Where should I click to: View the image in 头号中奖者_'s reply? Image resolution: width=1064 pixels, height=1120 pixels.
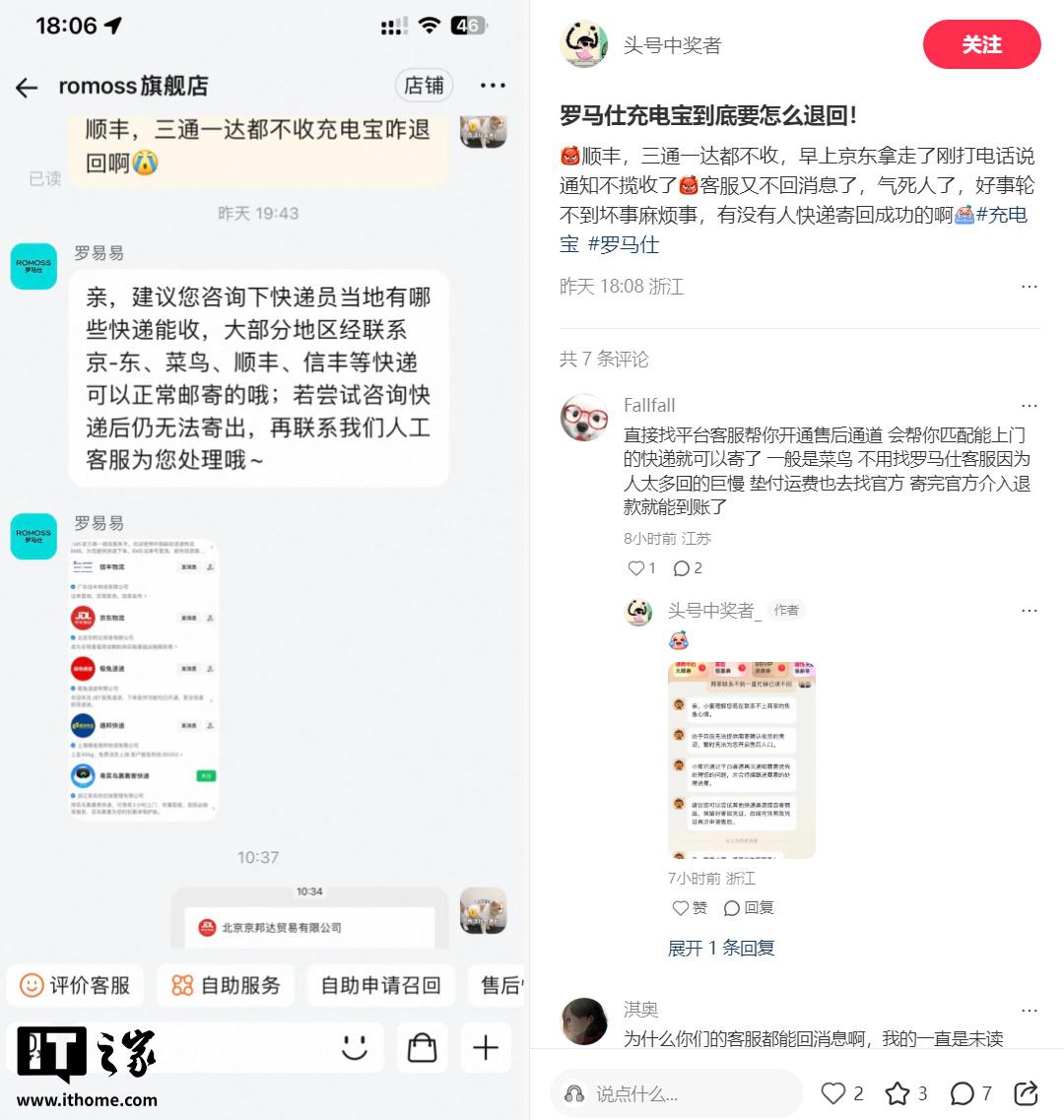741,759
